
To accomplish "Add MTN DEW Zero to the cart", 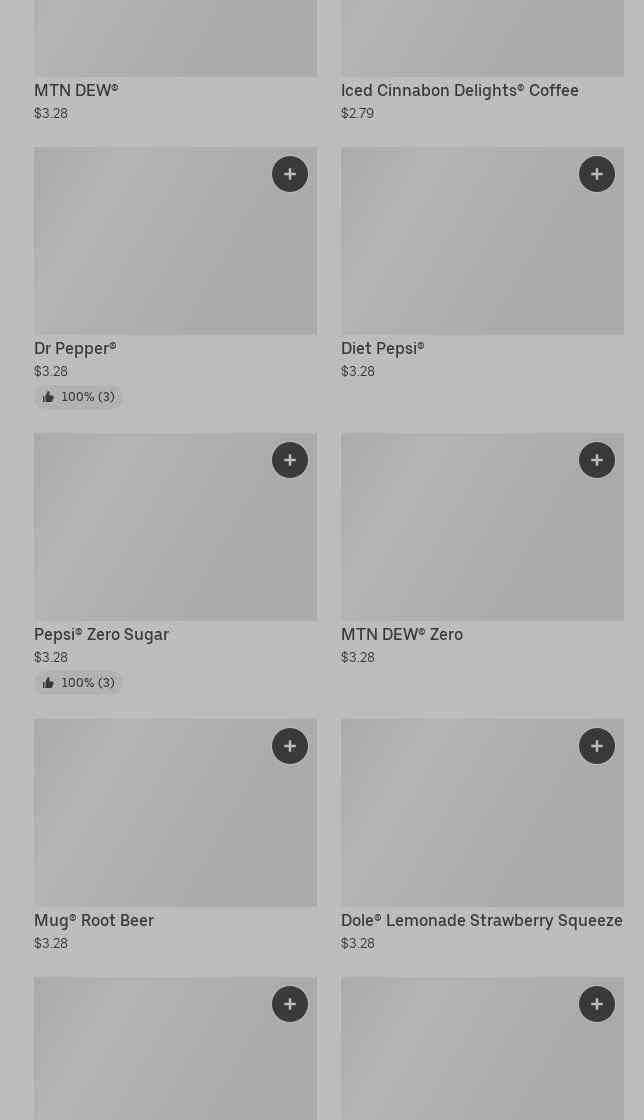I will point(597,460).
